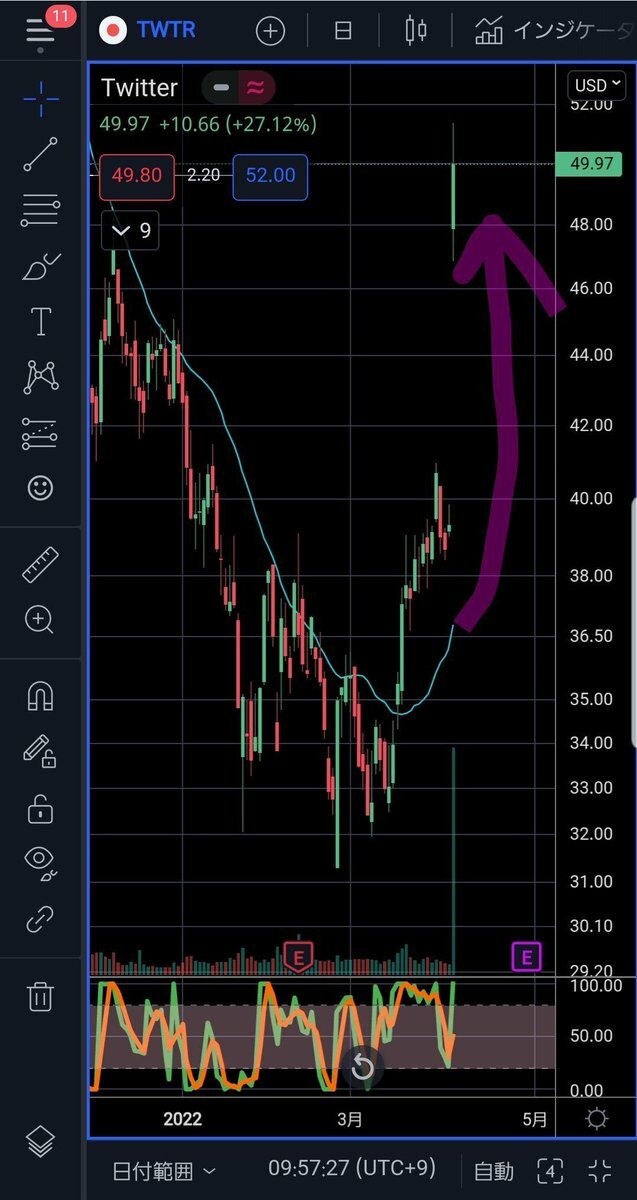Open the hamburger menu with 11 notifications
The image size is (637, 1200).
pos(40,30)
